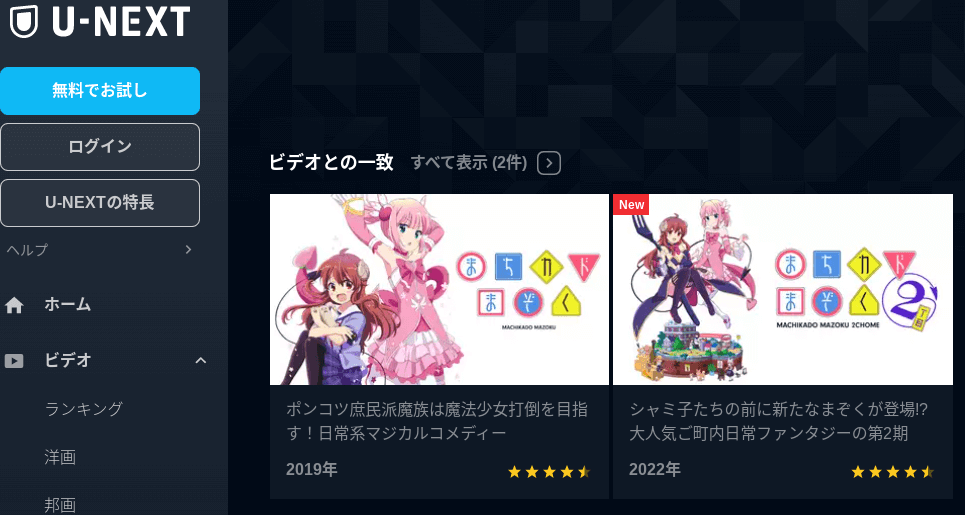Show all video matches via すべて表示
Viewport: 965px width, 515px height.
pyautogui.click(x=484, y=163)
